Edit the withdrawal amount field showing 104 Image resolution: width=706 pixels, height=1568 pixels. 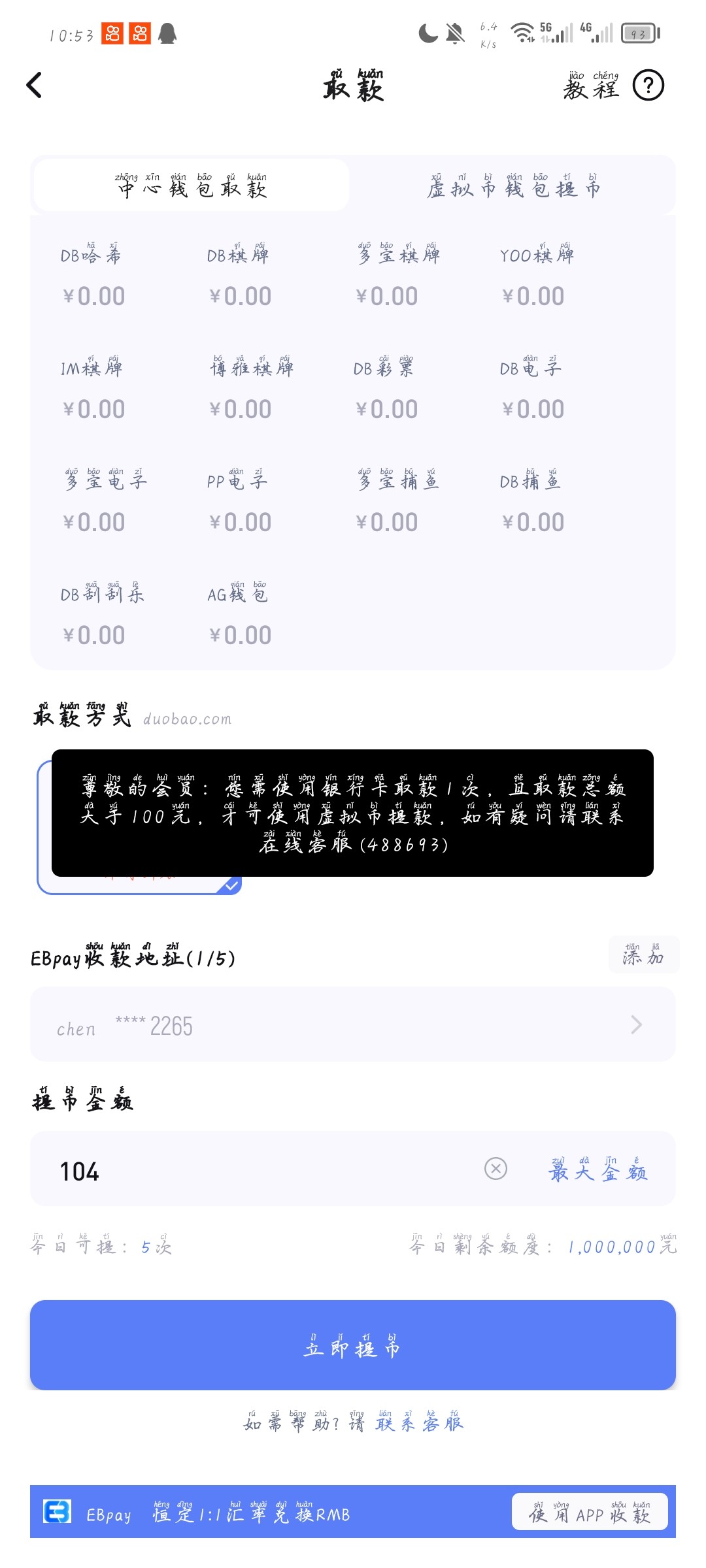click(x=261, y=1170)
